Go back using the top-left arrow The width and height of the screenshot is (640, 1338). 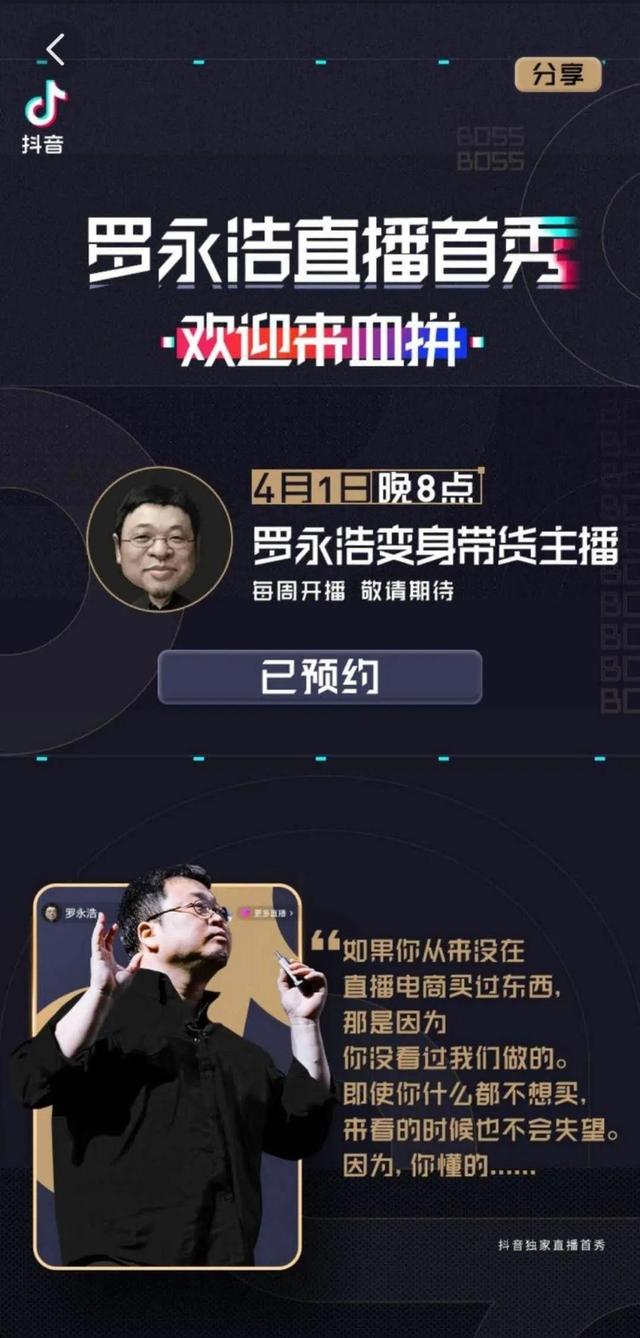click(x=55, y=49)
